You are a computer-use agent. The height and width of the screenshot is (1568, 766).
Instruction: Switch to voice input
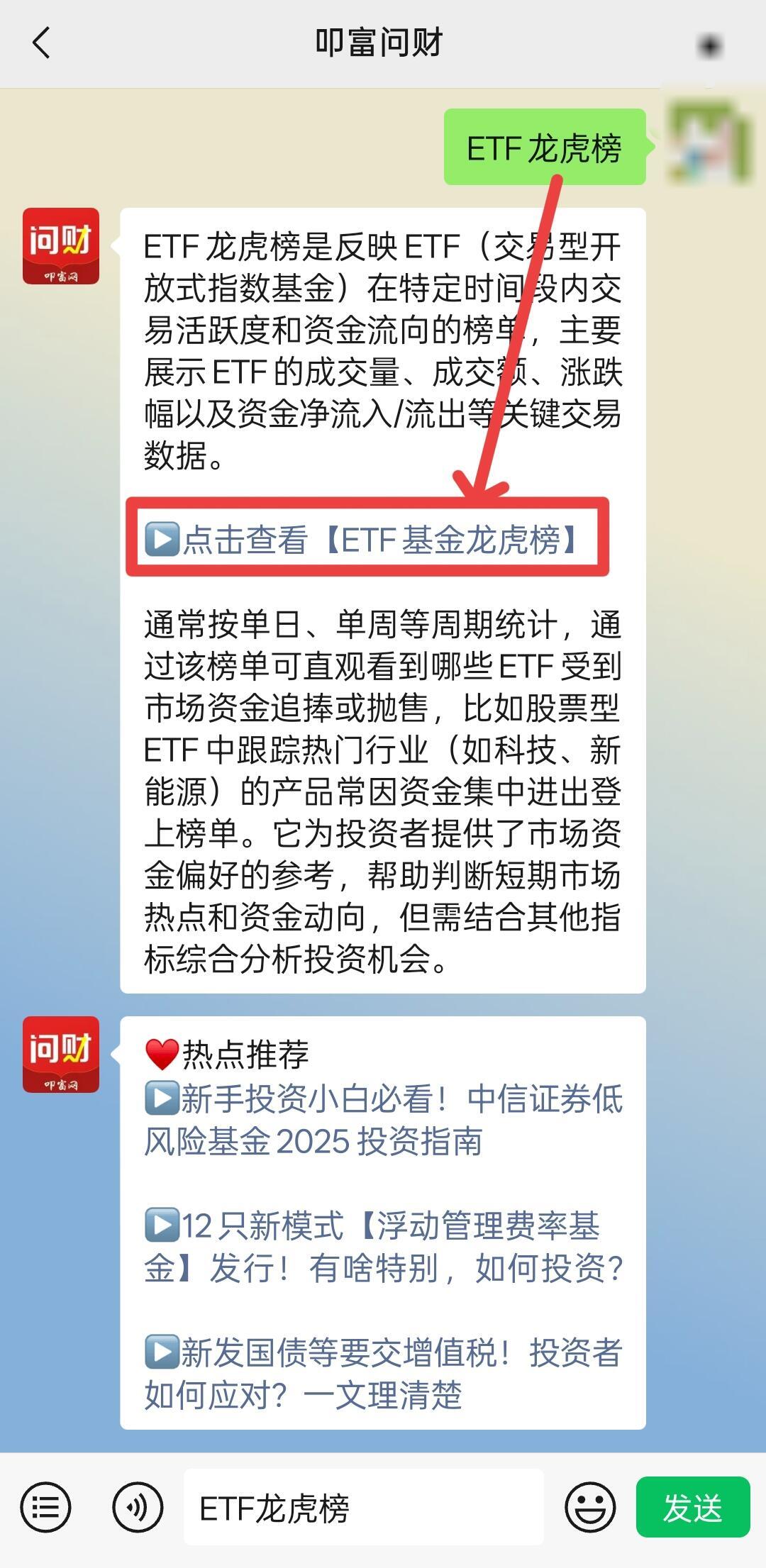pyautogui.click(x=138, y=1506)
